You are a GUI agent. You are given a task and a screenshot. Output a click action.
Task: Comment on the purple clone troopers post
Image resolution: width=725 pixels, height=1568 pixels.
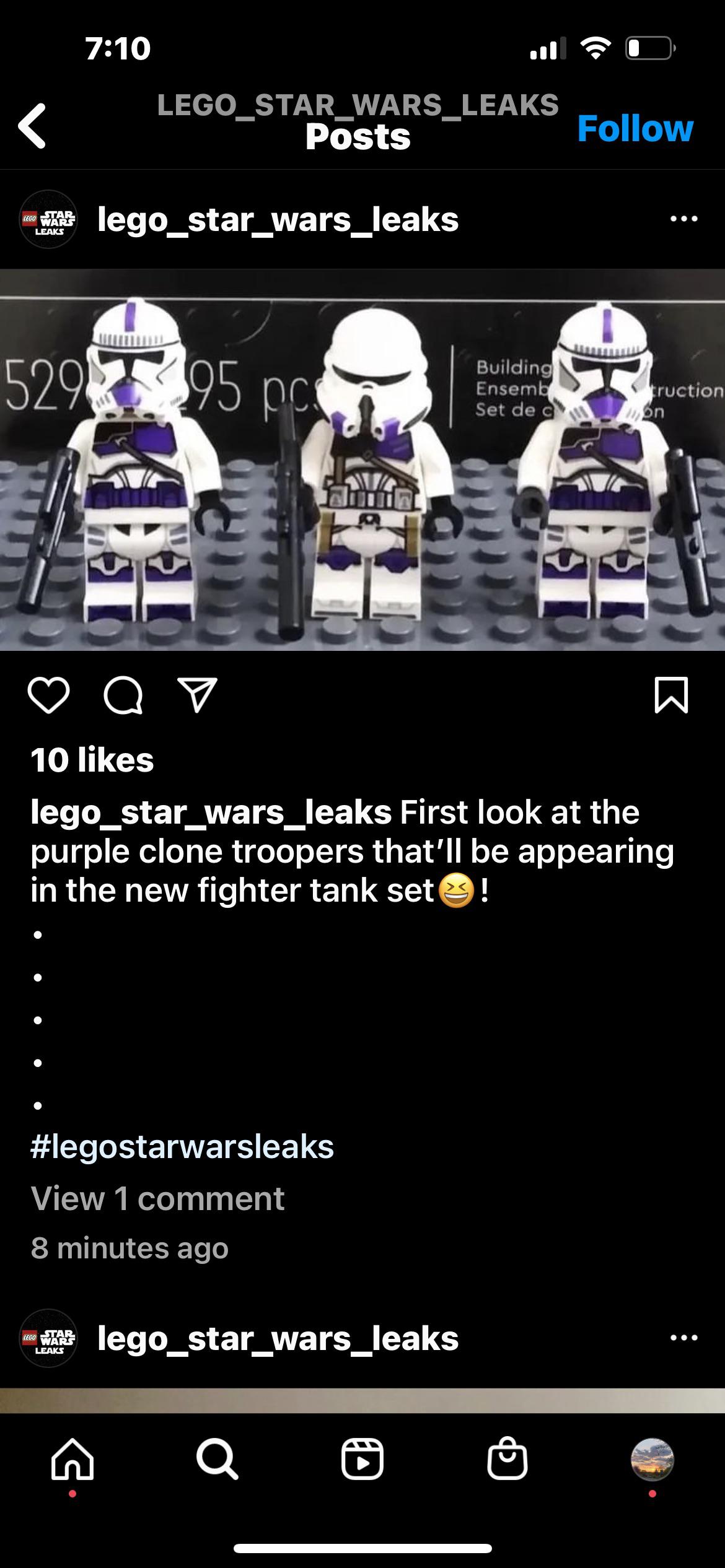(x=123, y=695)
